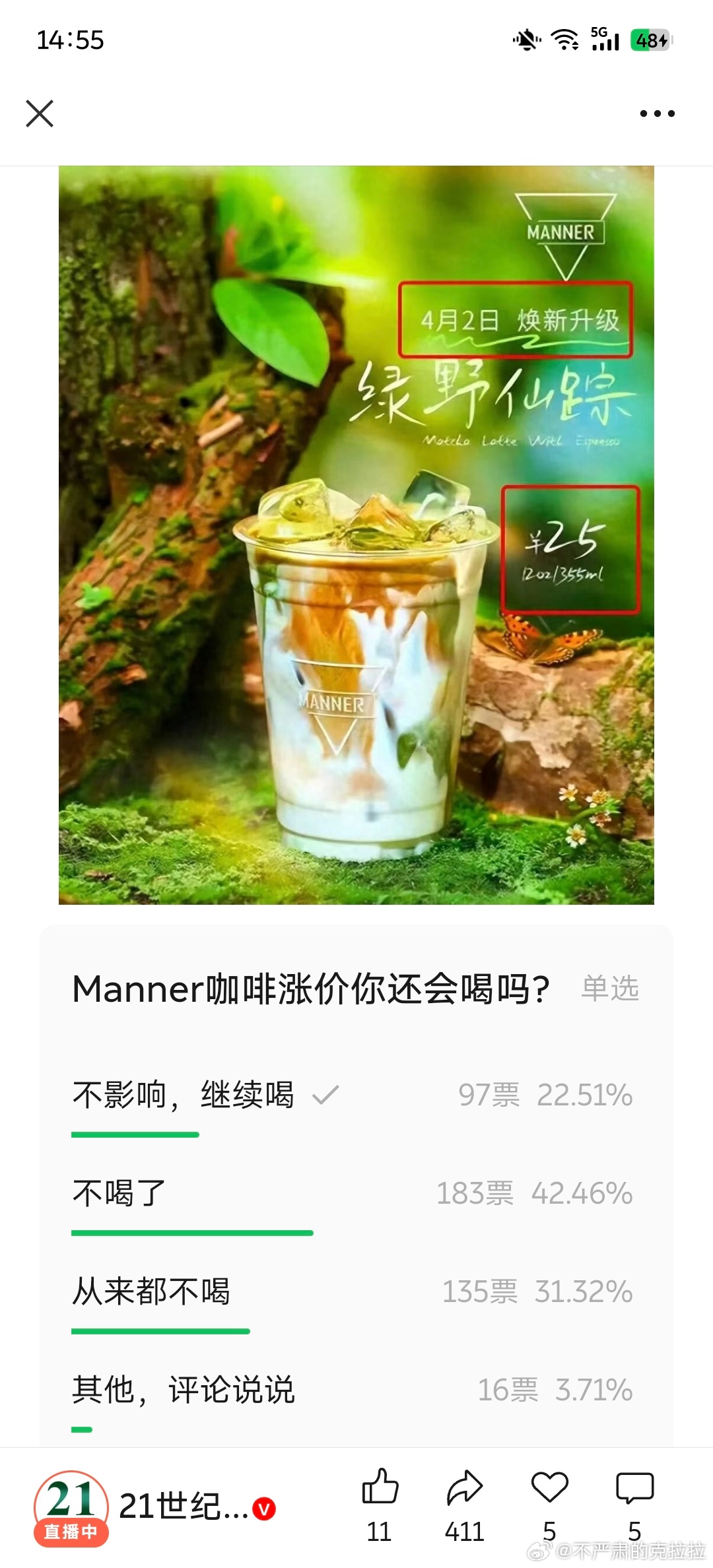Open the Manner green poster image
Viewport: 713px width, 1568px height.
click(356, 535)
